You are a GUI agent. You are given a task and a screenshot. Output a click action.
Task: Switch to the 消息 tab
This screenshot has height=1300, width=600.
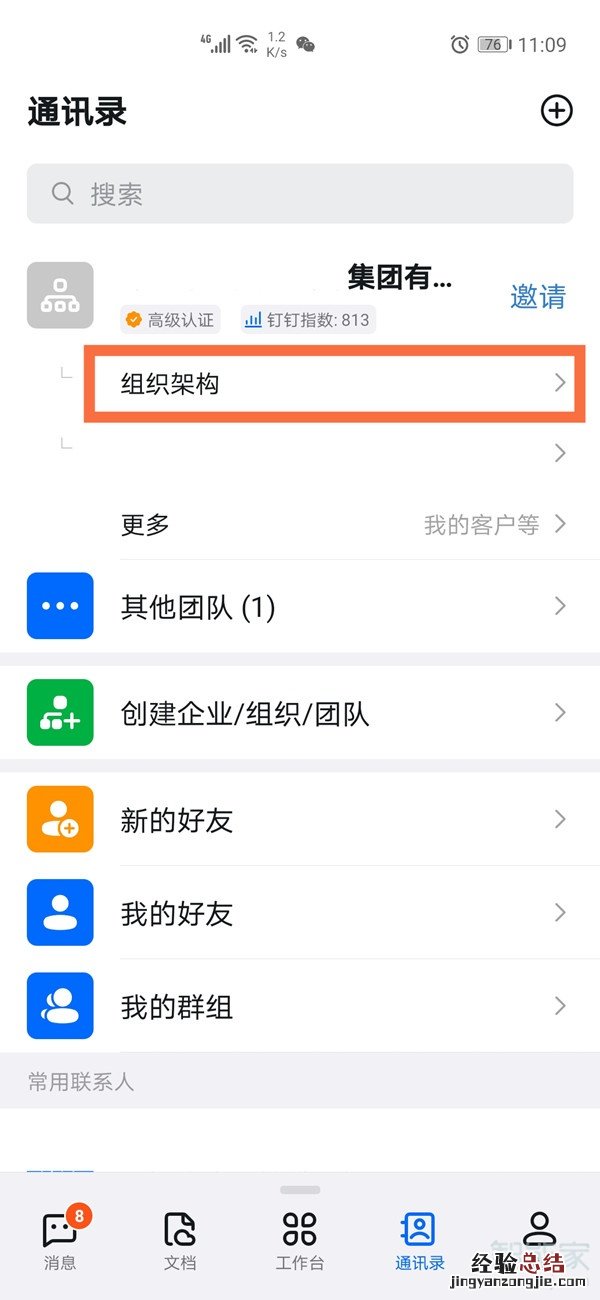coord(61,1240)
